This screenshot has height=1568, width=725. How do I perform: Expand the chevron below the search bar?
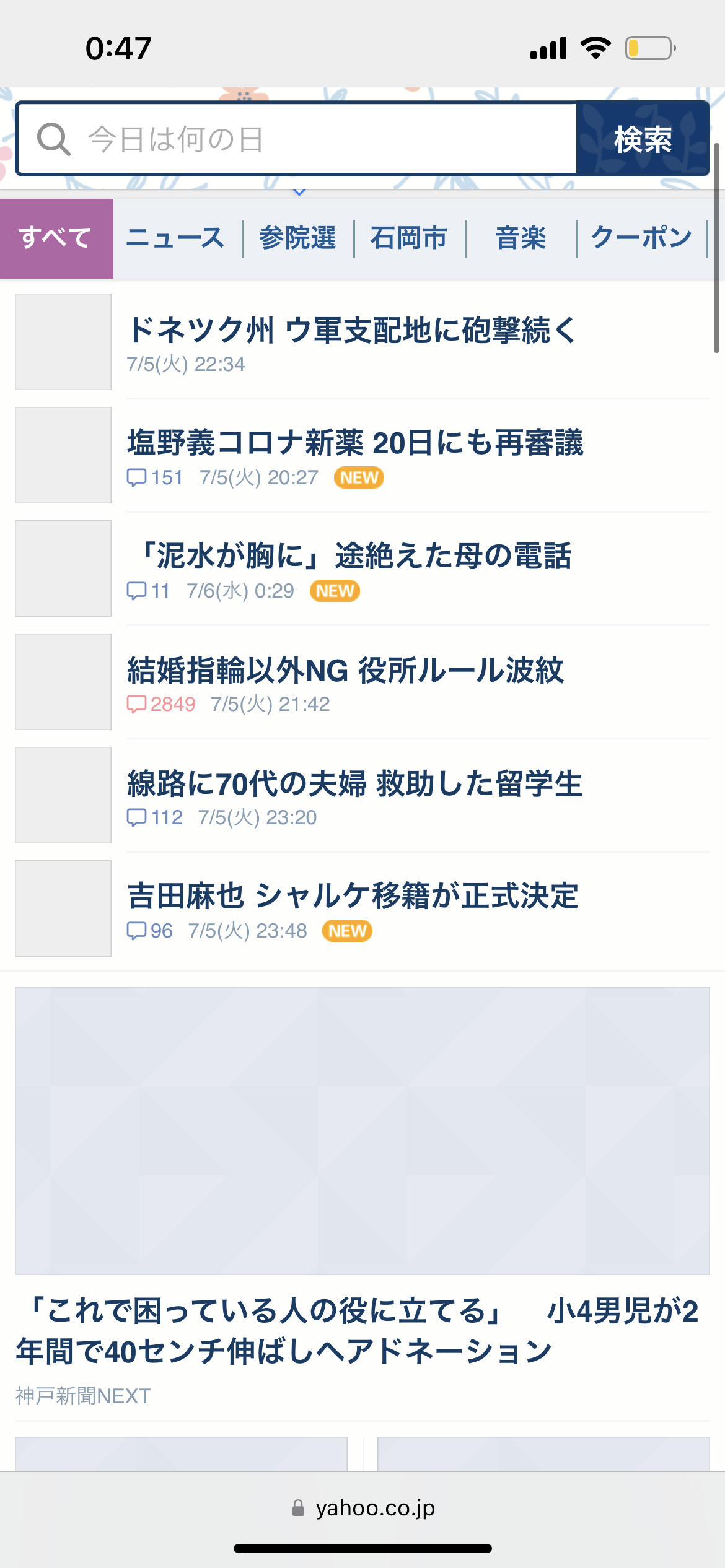(299, 193)
